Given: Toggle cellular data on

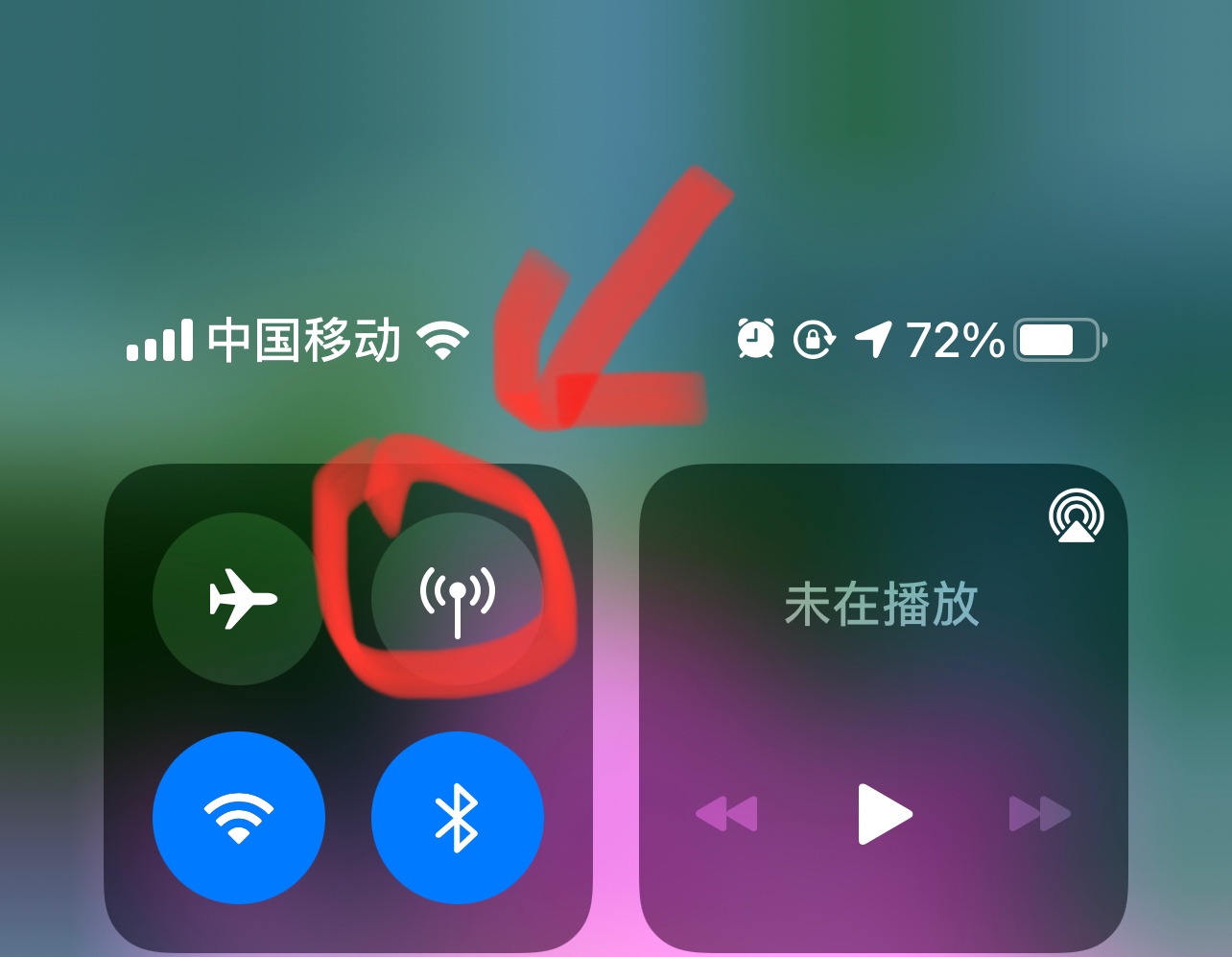Looking at the screenshot, I should [458, 599].
